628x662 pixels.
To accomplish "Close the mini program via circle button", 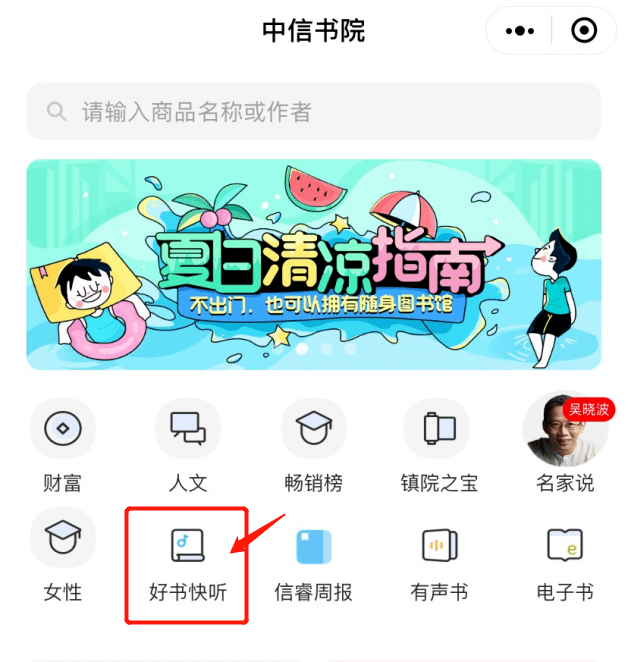I will click(x=584, y=31).
